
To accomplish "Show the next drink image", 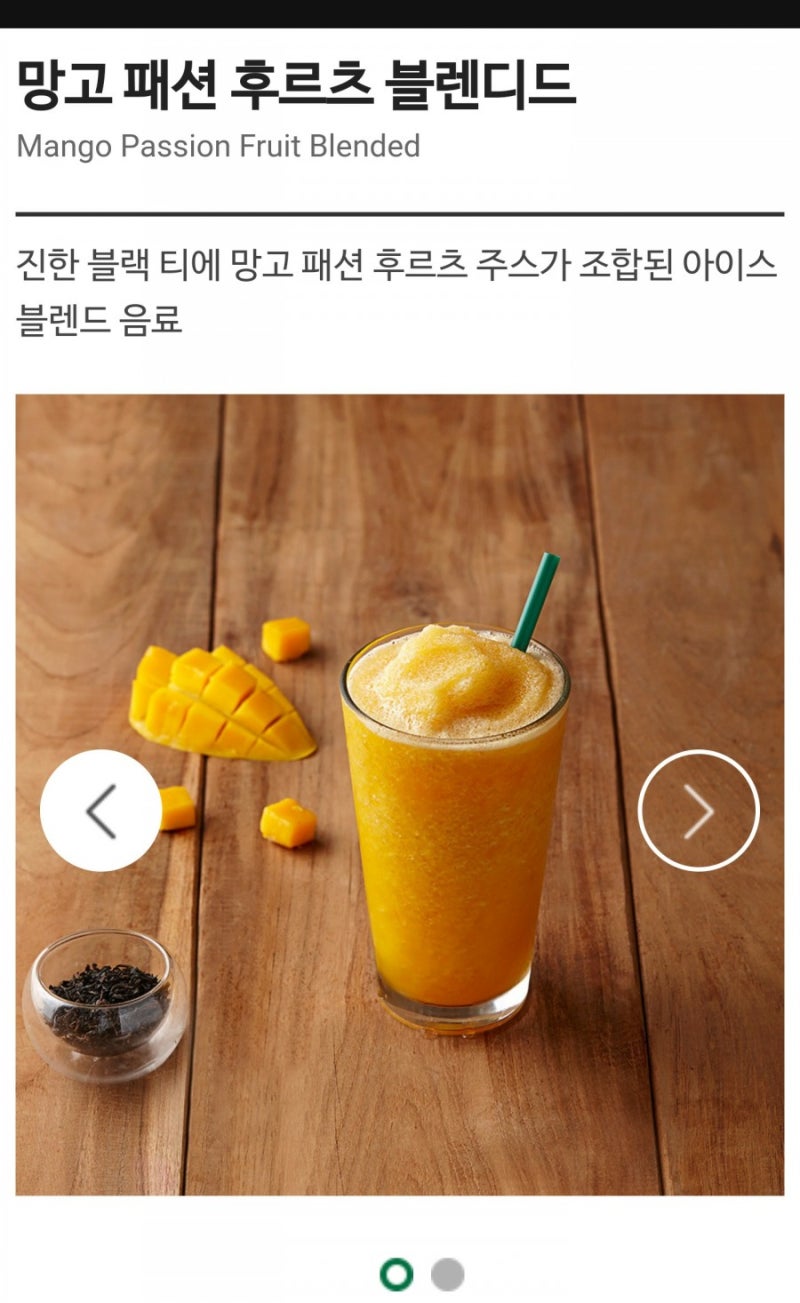I will click(x=698, y=810).
